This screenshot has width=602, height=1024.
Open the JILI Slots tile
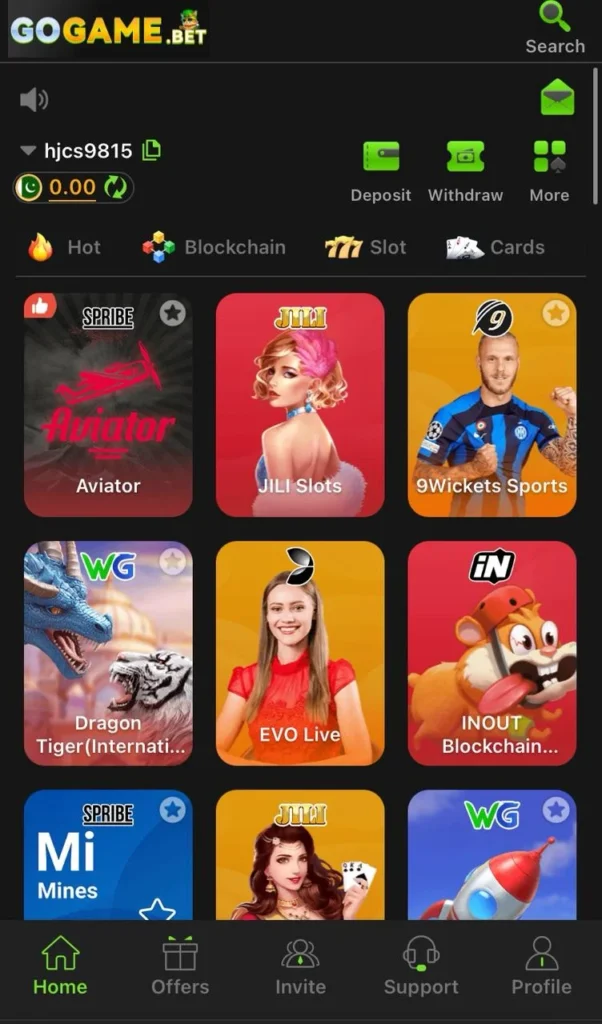(x=300, y=405)
